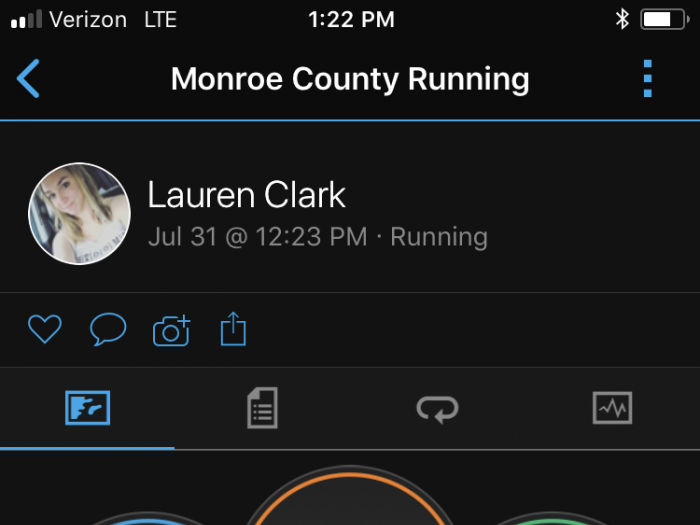Comment on Lauren Clark's activity

coord(108,329)
